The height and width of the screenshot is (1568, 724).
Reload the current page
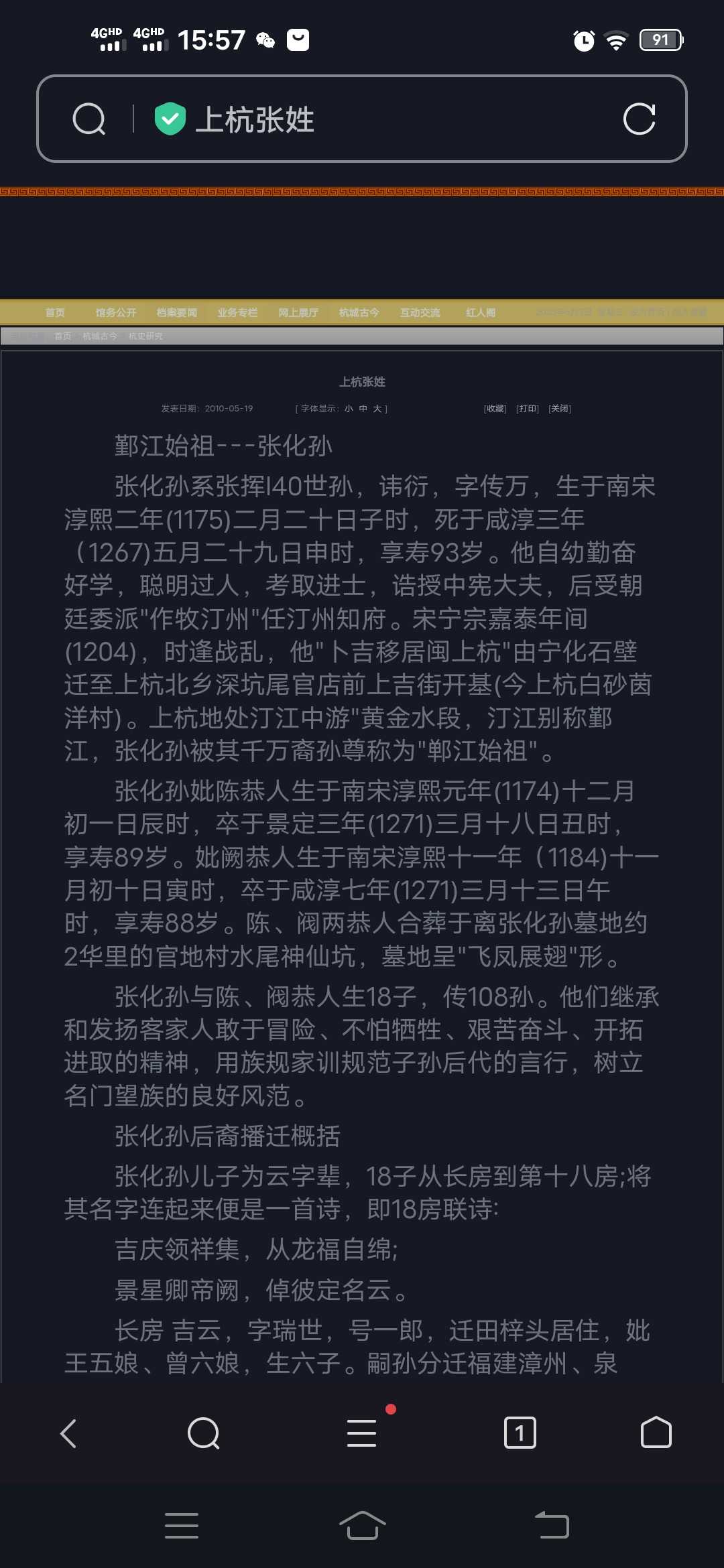(x=639, y=119)
